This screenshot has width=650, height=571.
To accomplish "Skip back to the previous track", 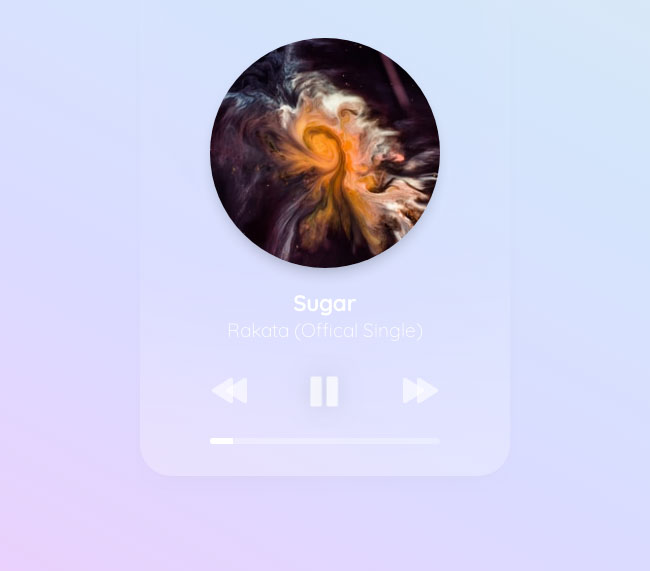I will 229,391.
